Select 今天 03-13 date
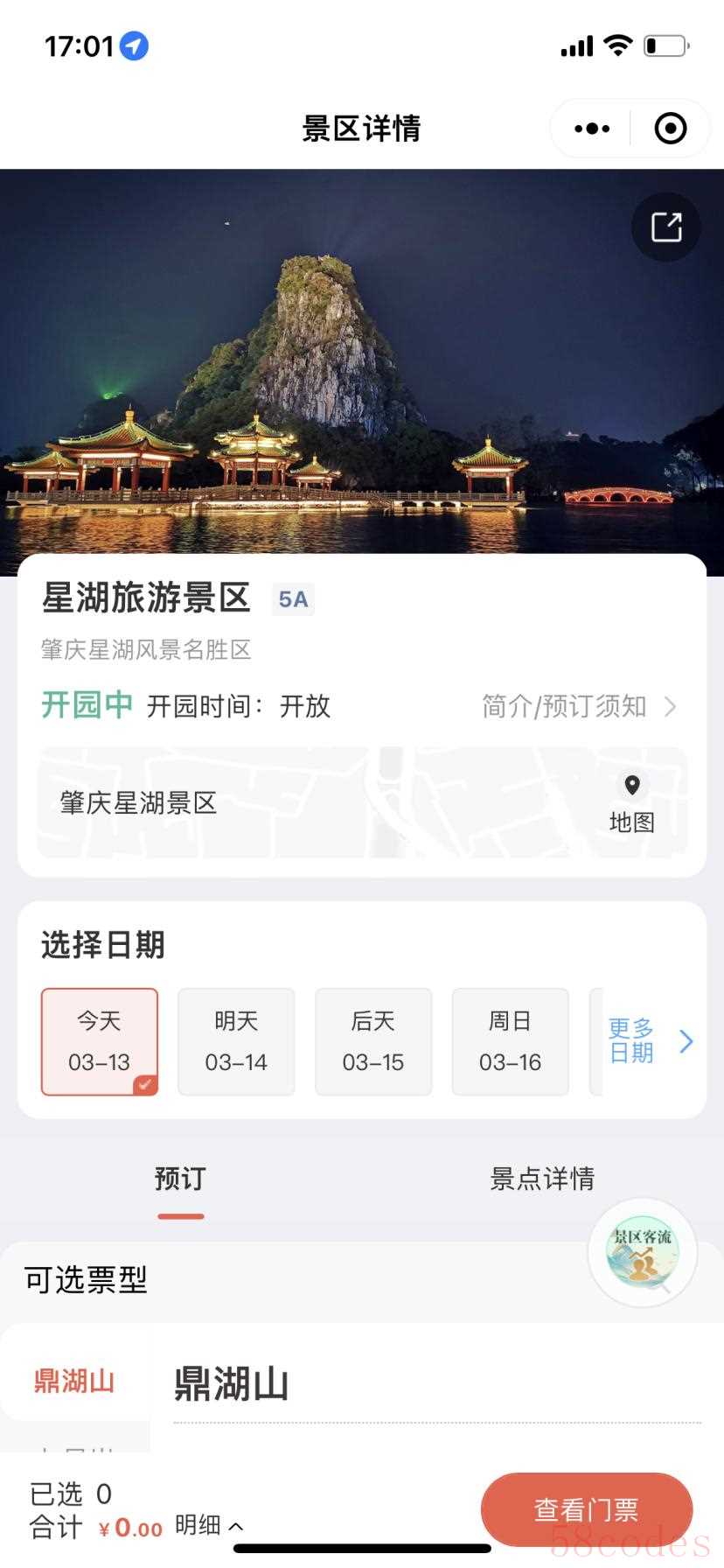 pyautogui.click(x=100, y=1041)
